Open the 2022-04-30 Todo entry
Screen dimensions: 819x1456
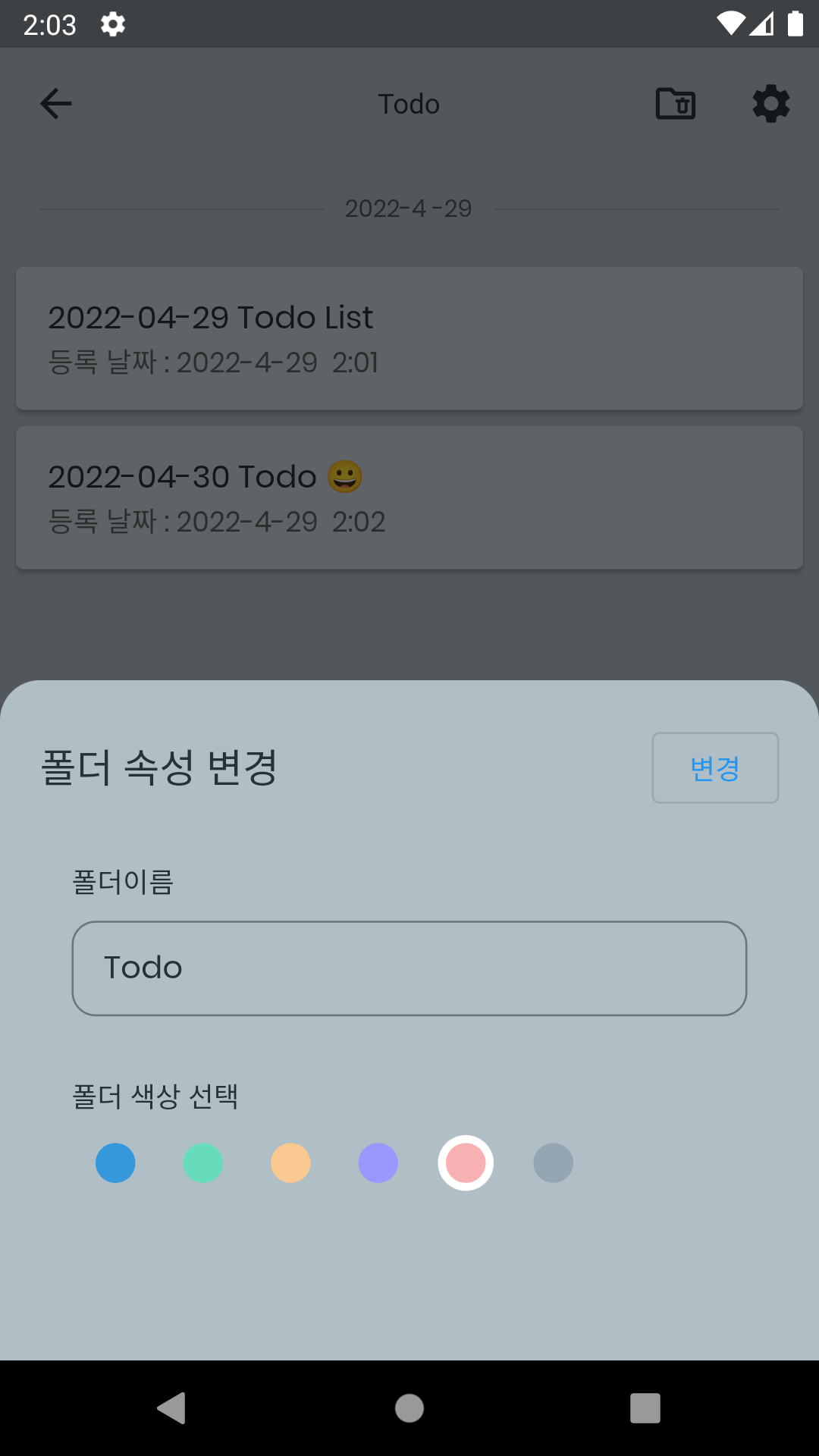click(409, 497)
